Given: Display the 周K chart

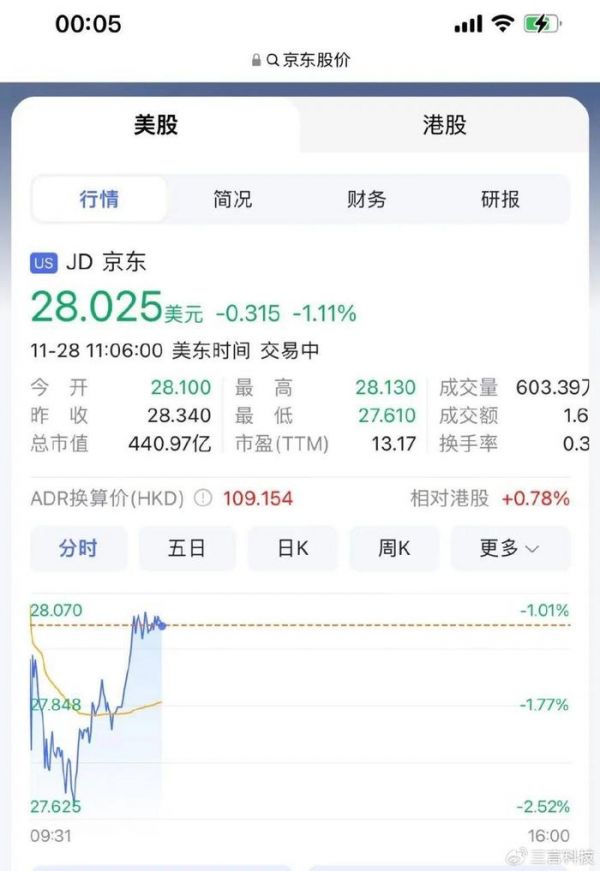Looking at the screenshot, I should tap(394, 548).
